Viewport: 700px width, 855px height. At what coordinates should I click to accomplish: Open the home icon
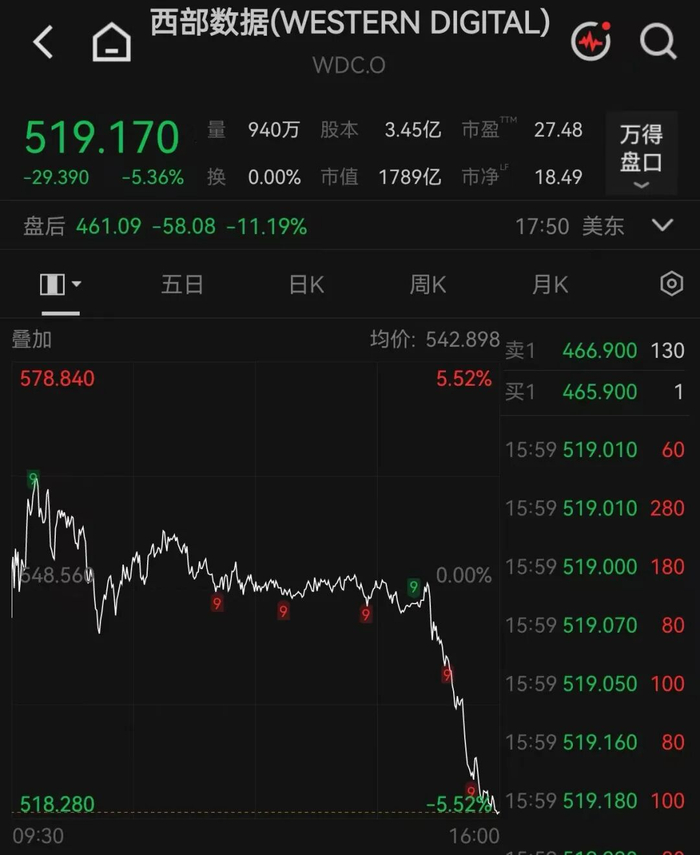pyautogui.click(x=111, y=42)
